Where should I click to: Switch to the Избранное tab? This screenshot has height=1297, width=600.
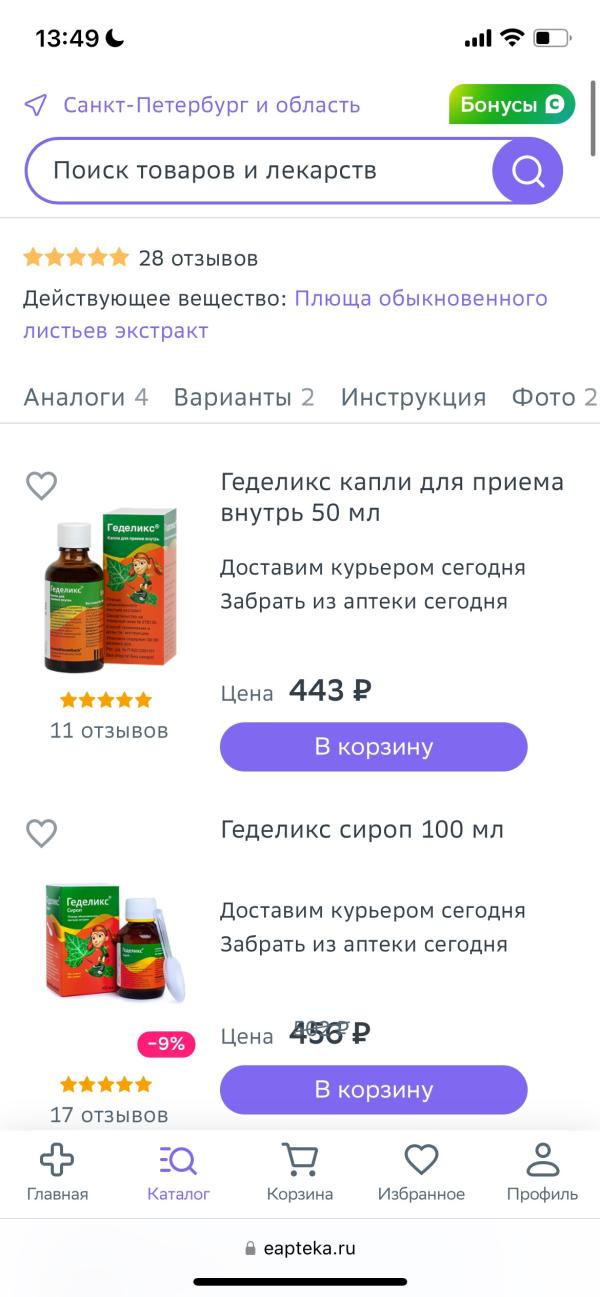click(421, 1173)
